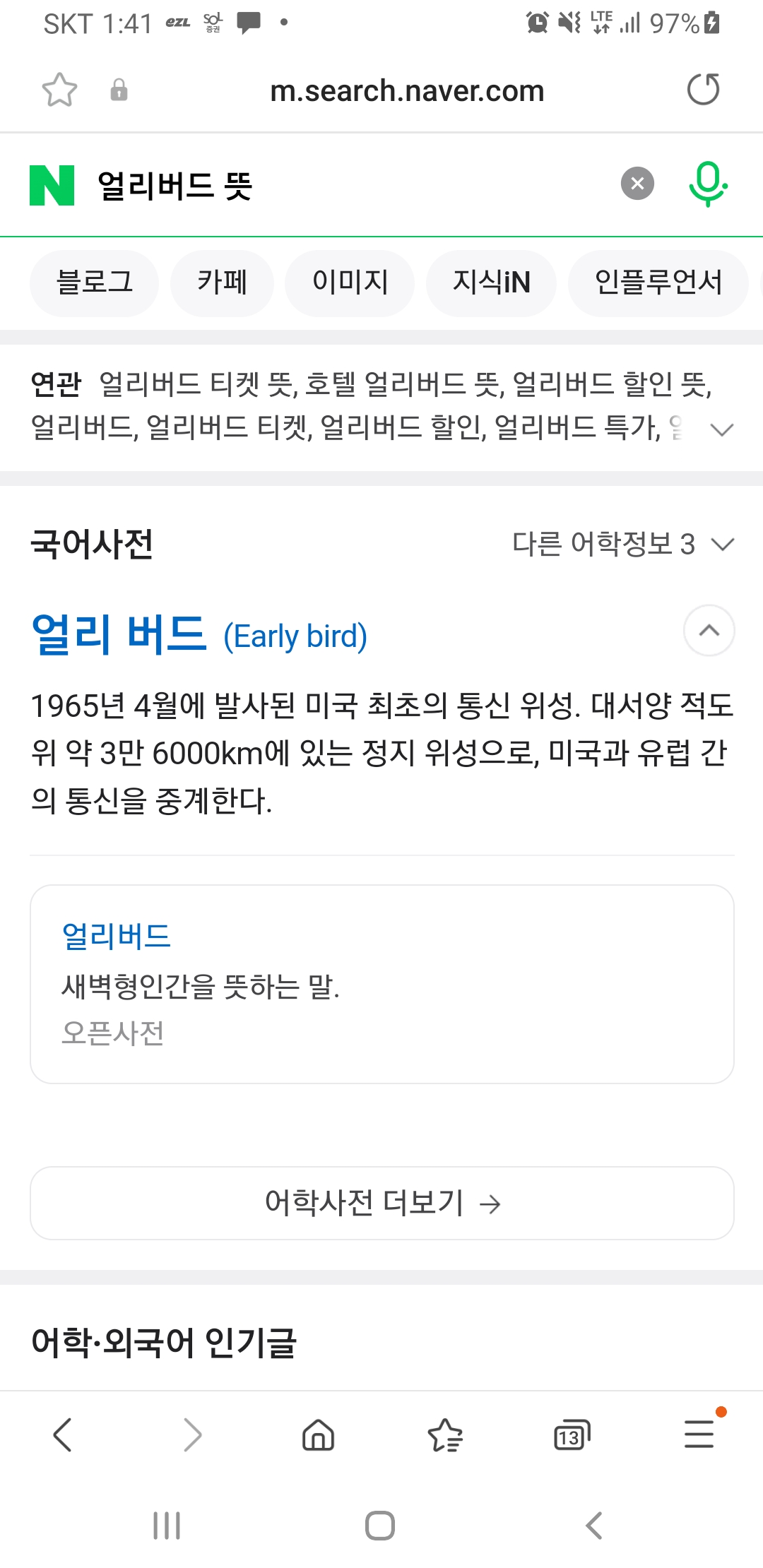Switch to the 카페 tab

tap(222, 283)
